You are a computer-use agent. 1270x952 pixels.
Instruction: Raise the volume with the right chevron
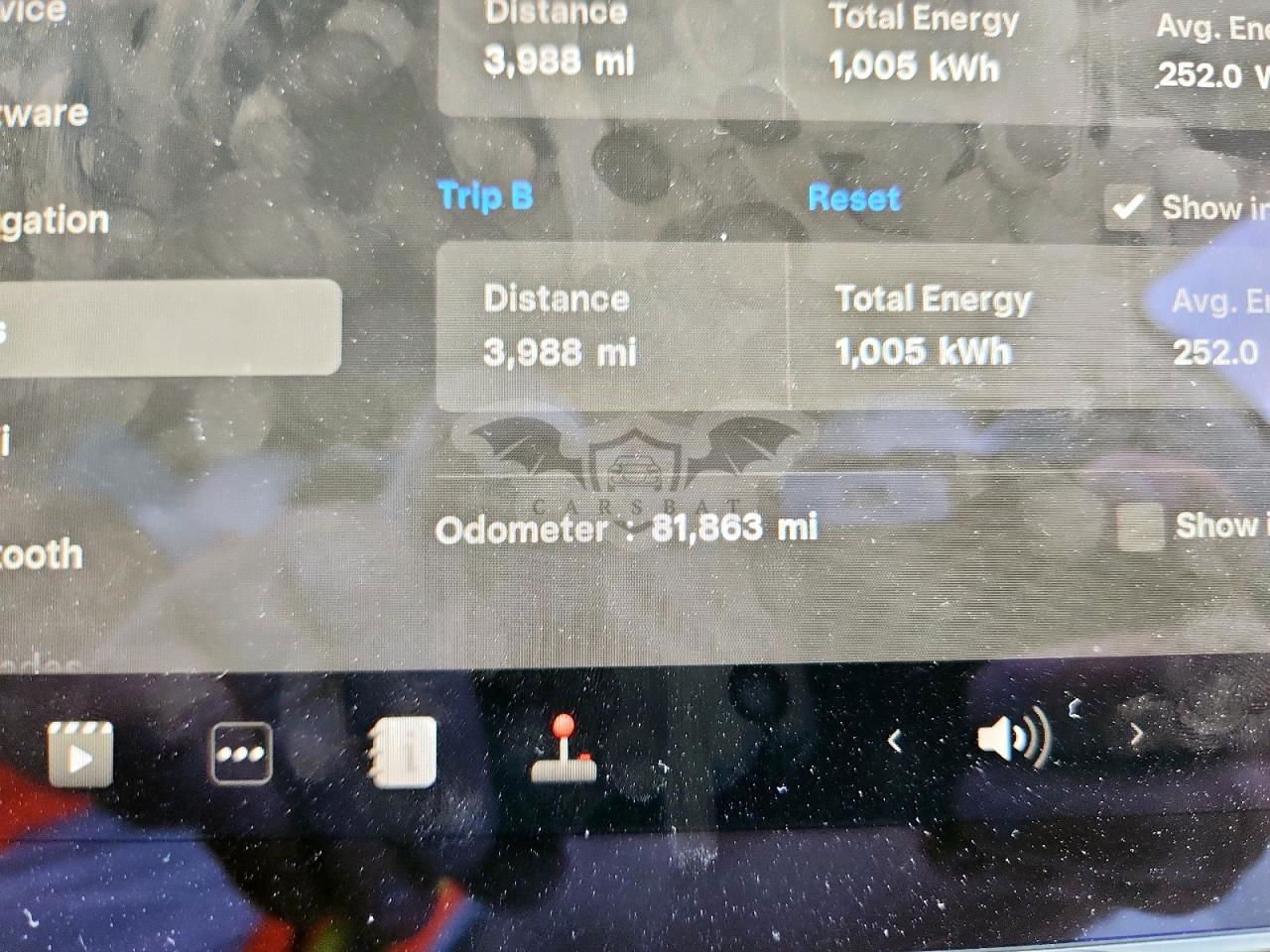pos(1137,735)
